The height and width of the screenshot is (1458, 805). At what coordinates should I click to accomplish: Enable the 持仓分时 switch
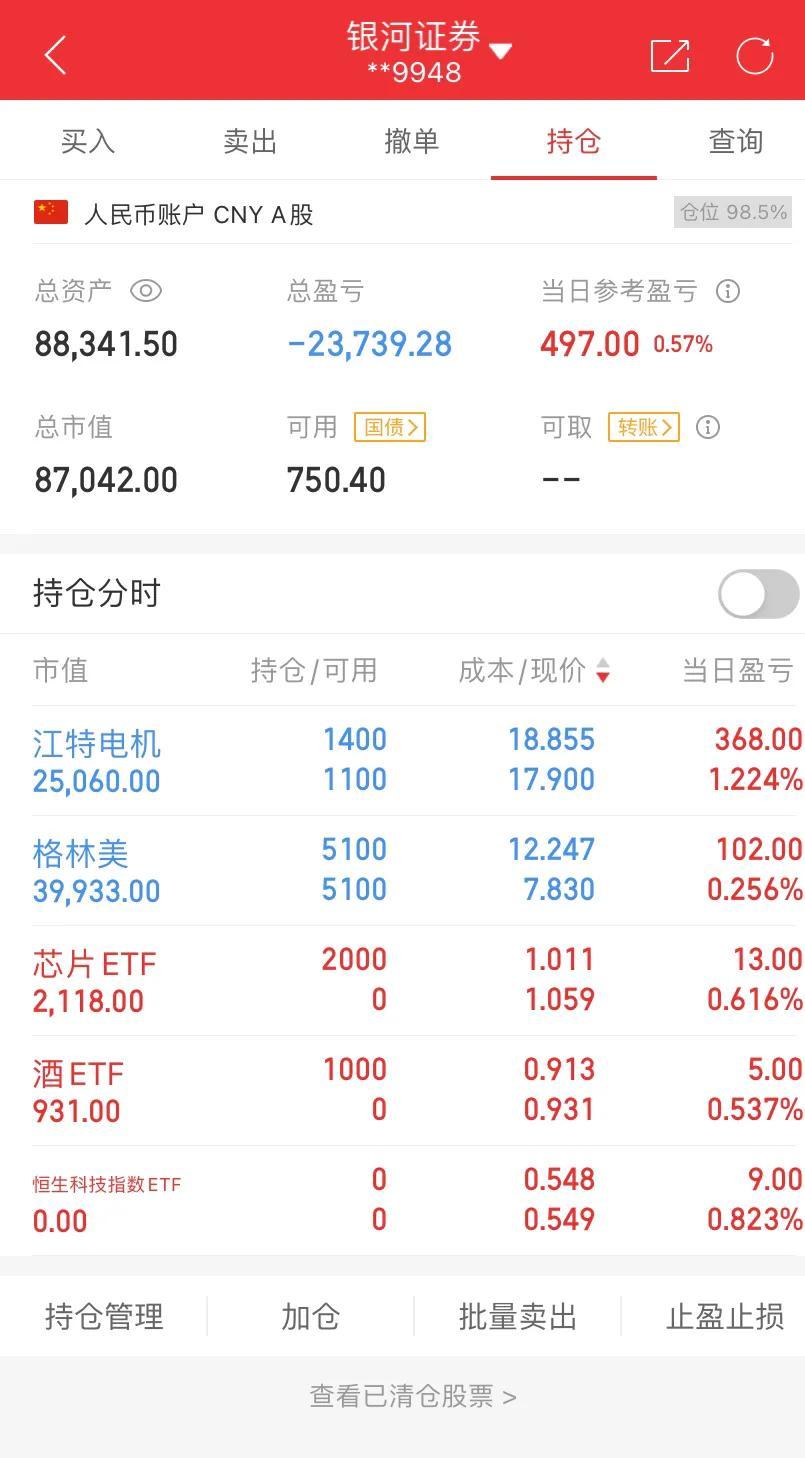(x=759, y=594)
